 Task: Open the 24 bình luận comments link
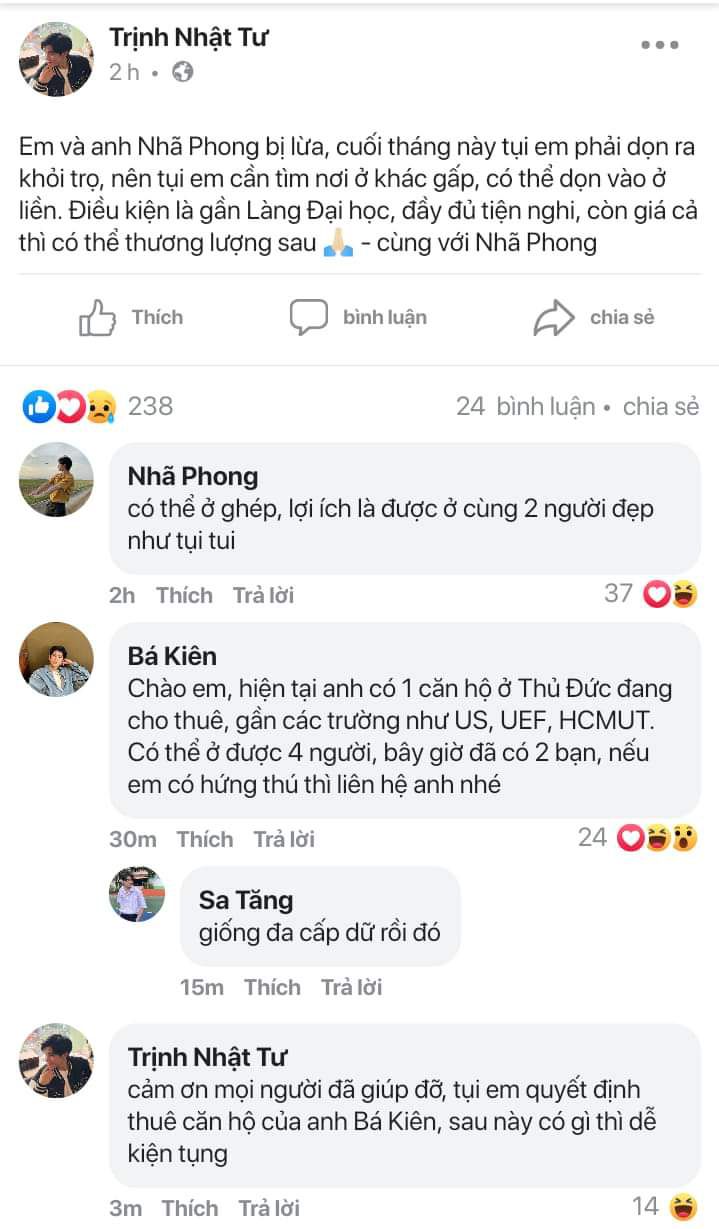click(524, 406)
